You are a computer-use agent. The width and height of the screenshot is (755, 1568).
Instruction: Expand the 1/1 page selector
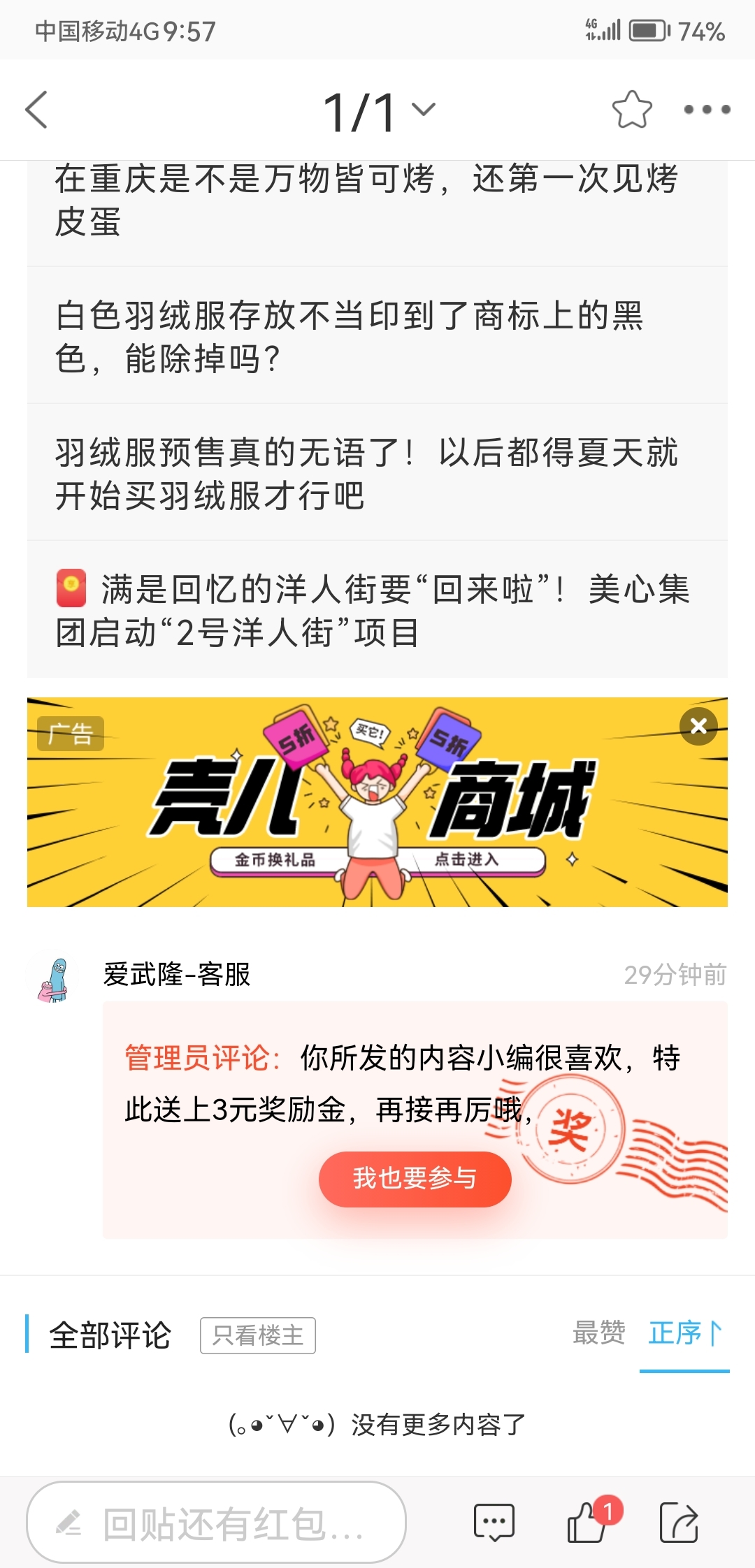tap(378, 111)
